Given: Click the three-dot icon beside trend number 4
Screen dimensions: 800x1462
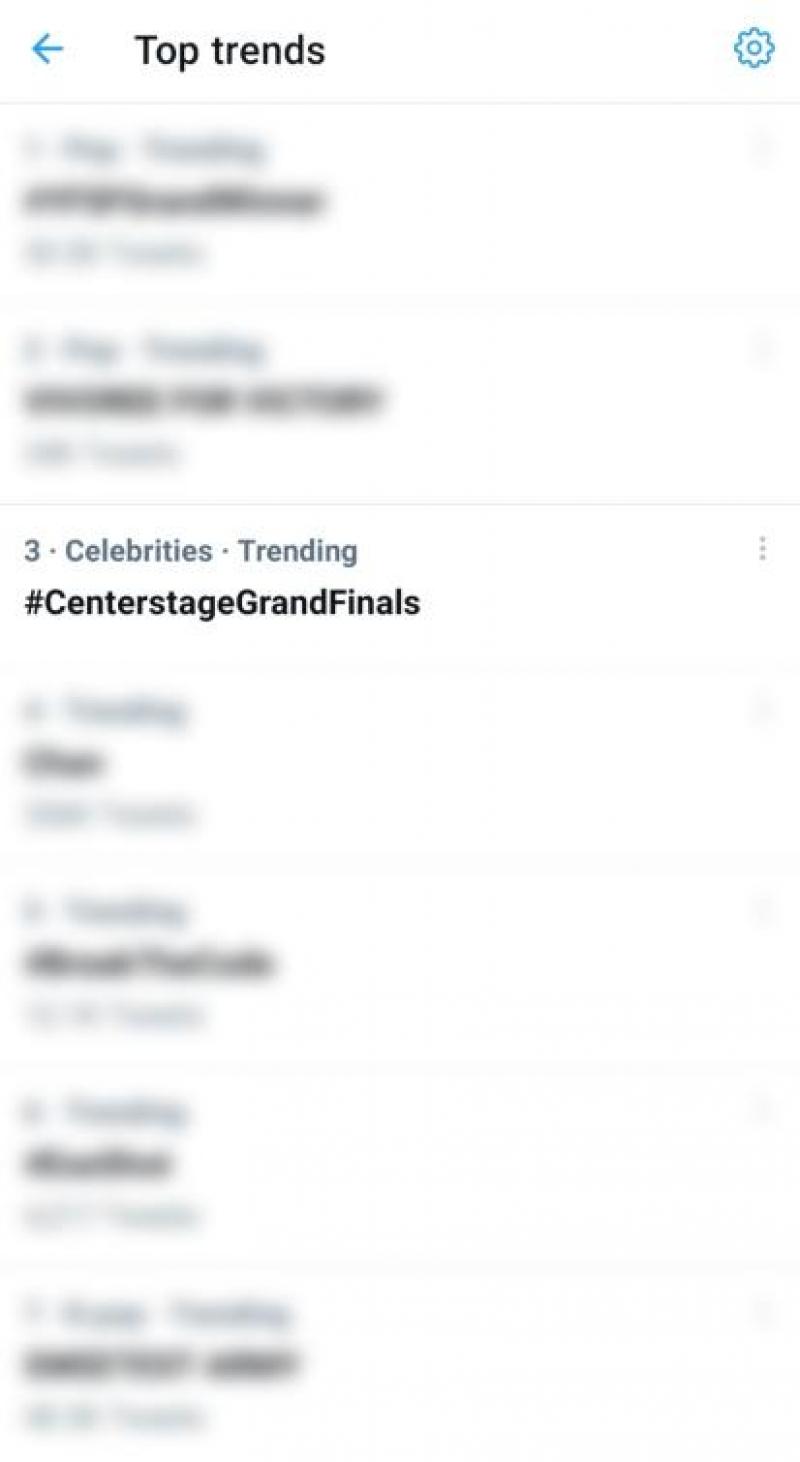Looking at the screenshot, I should coord(763,708).
